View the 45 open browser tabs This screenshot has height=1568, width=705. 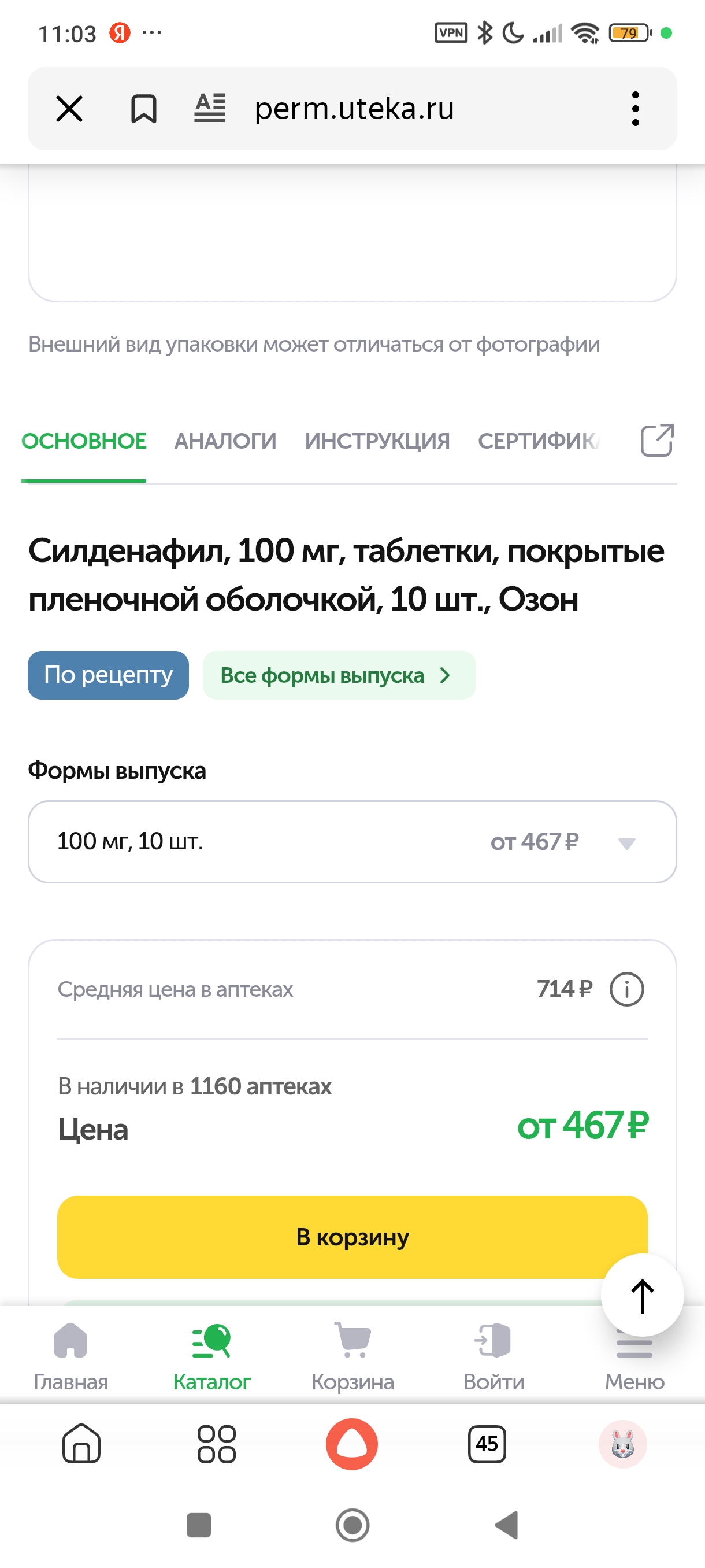click(x=487, y=1444)
